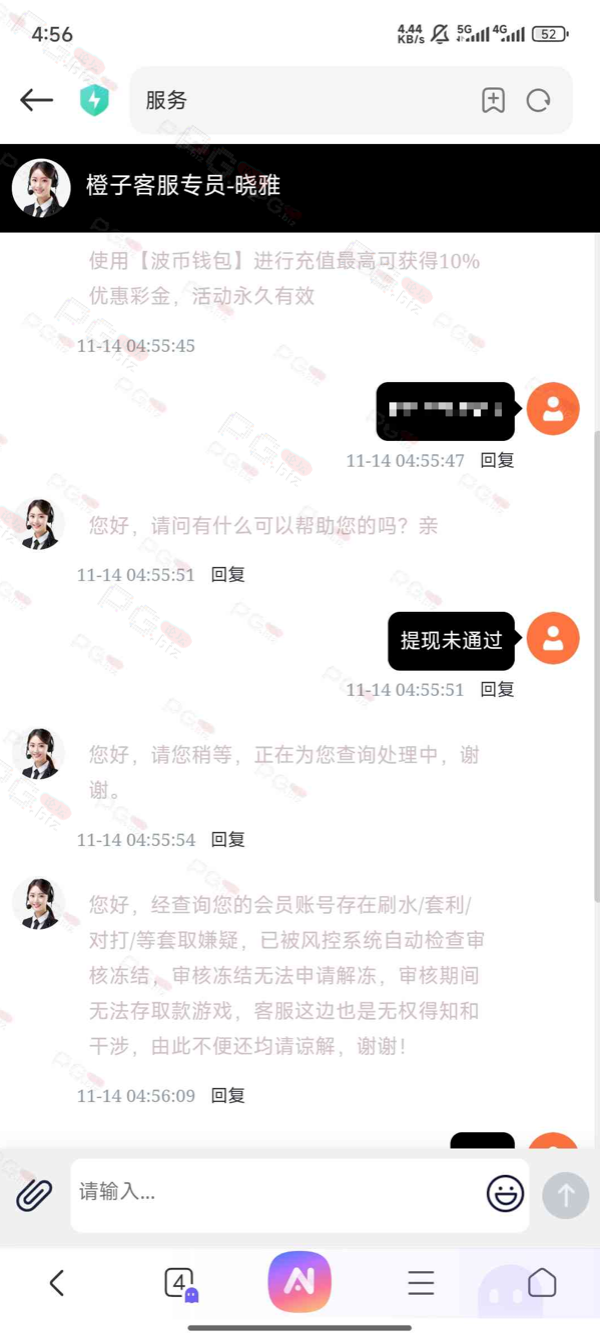Tap 回复 next to the 04:56:09 timestamp
The width and height of the screenshot is (600, 1337).
point(227,1095)
